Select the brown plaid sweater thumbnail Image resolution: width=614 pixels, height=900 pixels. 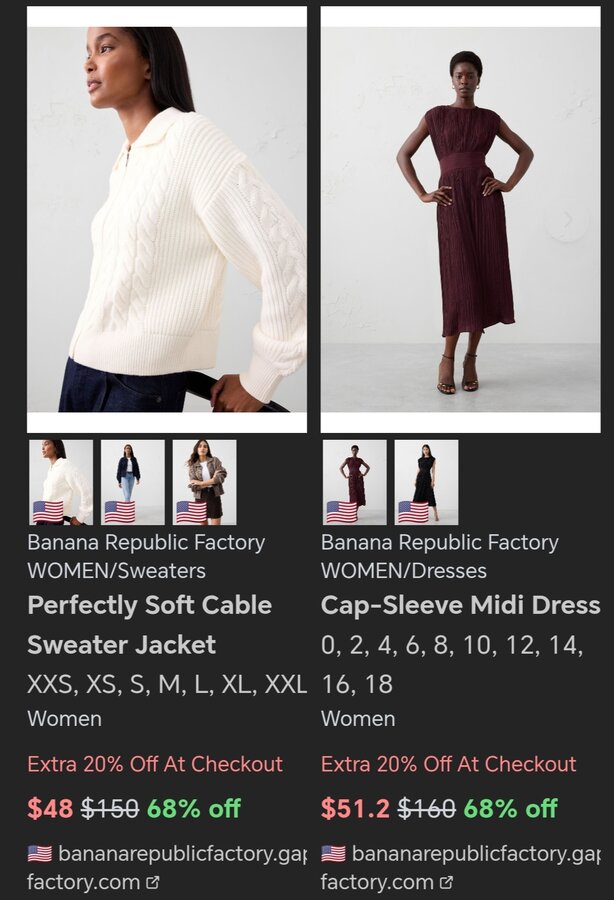point(205,482)
